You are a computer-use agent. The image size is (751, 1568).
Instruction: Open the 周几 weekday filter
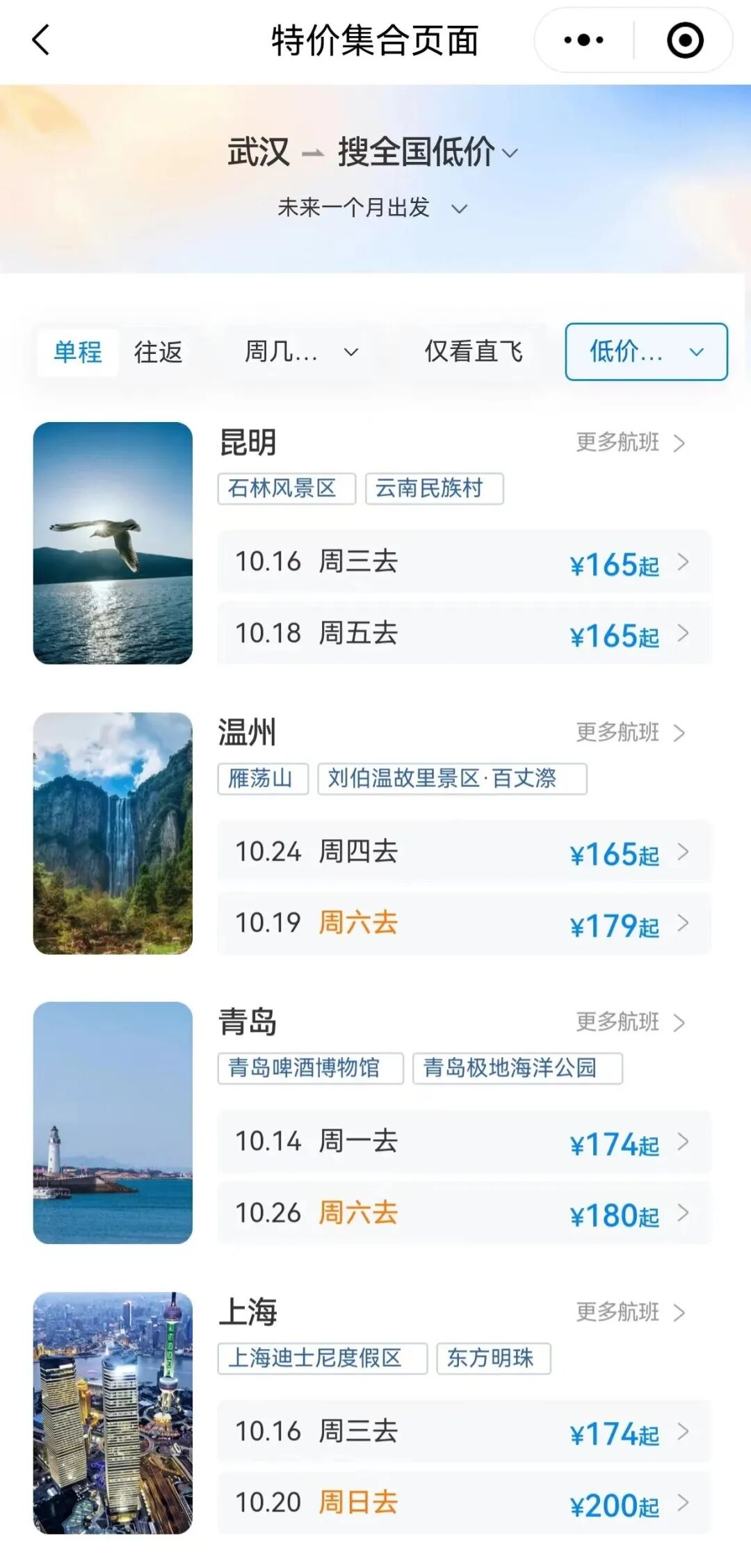[301, 352]
